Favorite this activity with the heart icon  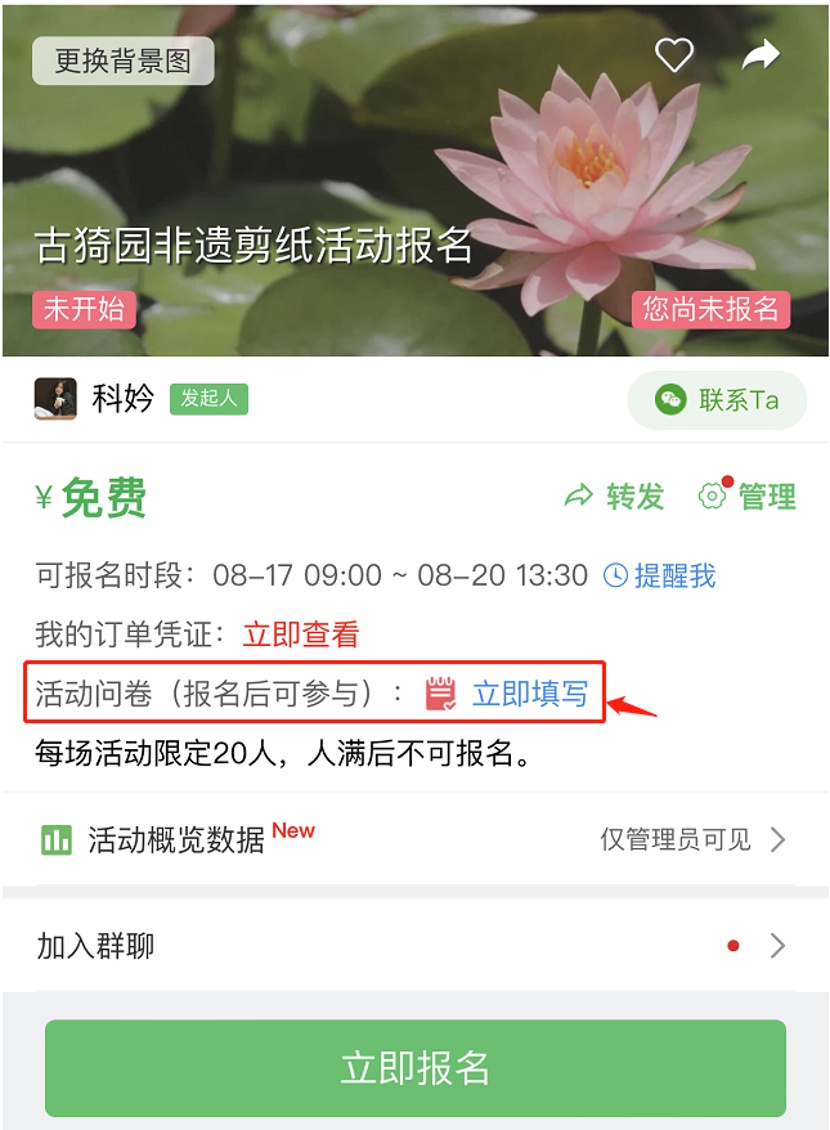point(674,55)
